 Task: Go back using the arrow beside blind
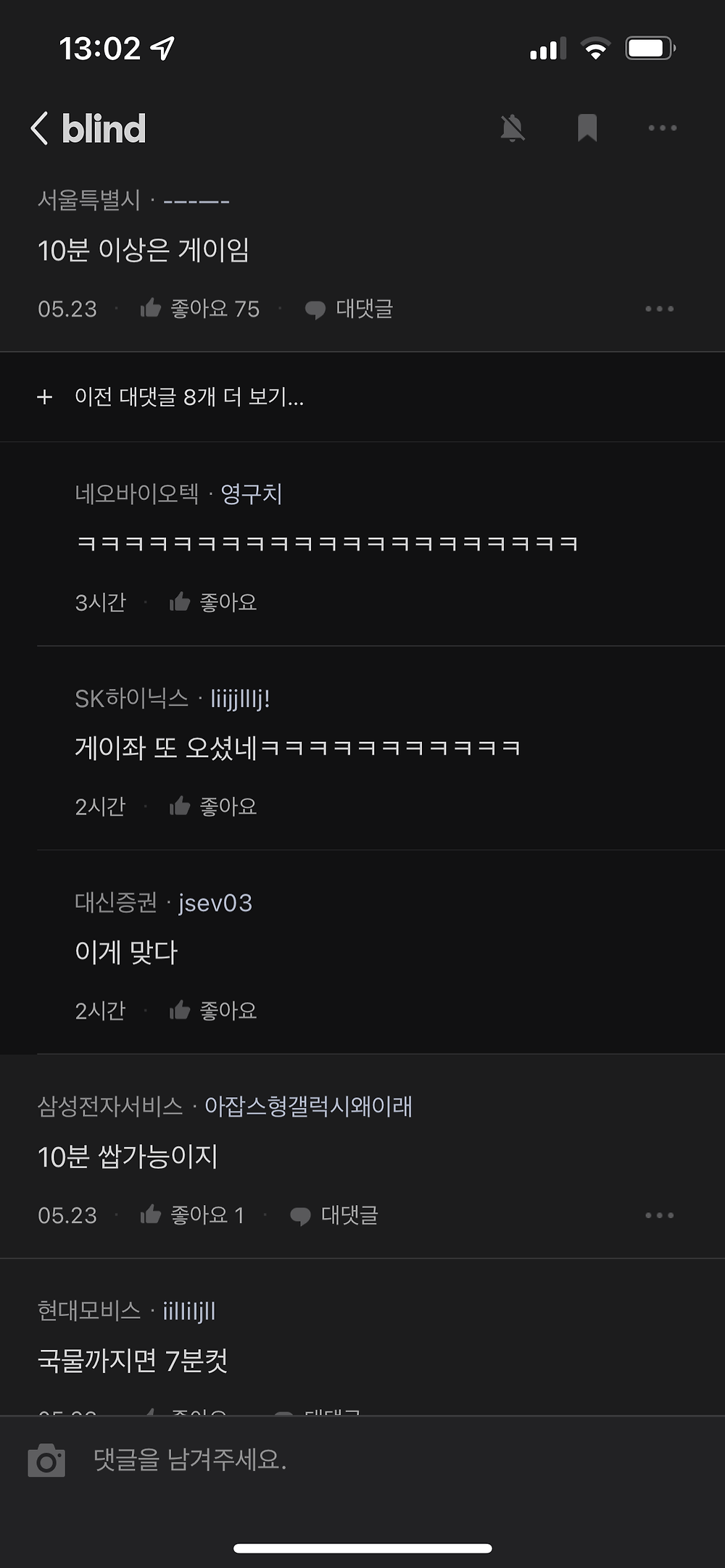pyautogui.click(x=40, y=128)
